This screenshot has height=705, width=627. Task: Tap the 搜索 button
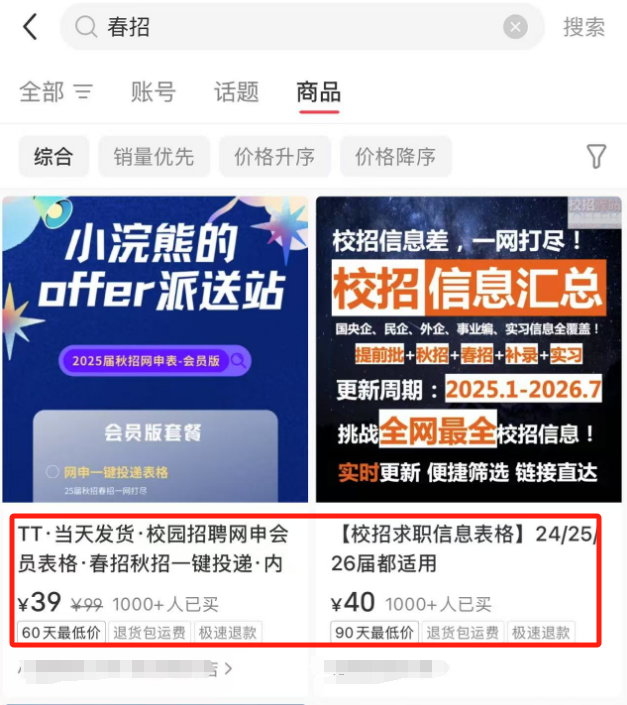pos(584,27)
